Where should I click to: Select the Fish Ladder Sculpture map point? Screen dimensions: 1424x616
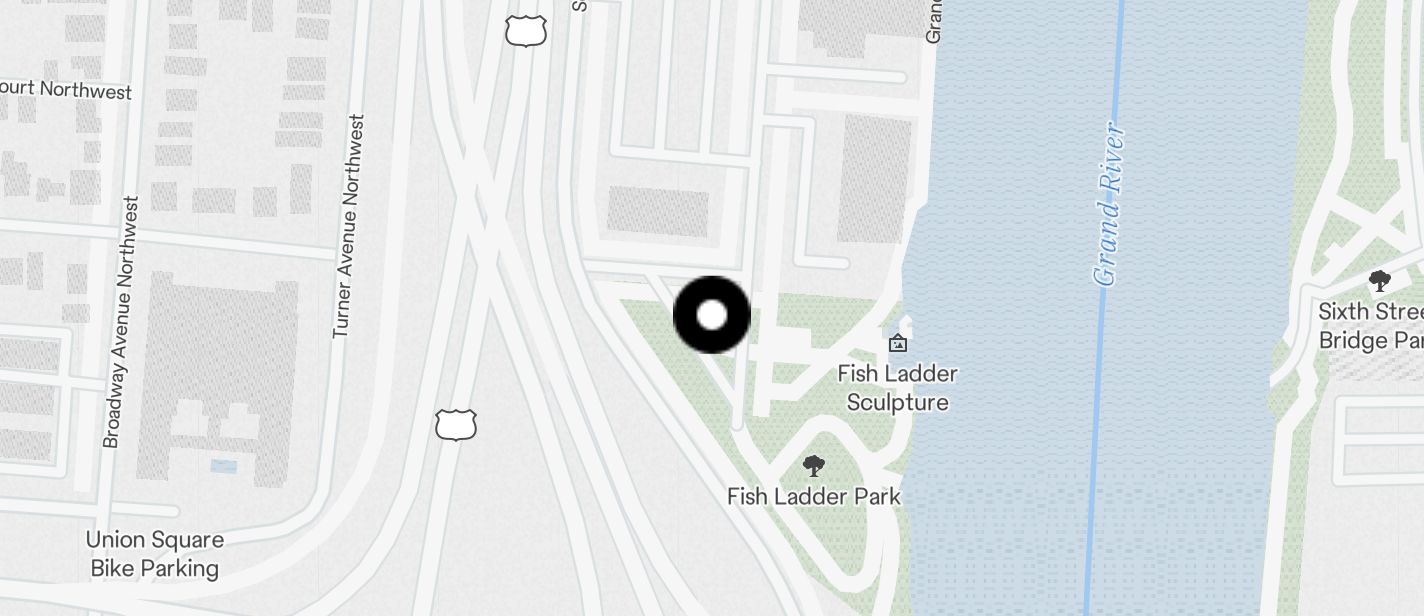pyautogui.click(x=898, y=344)
